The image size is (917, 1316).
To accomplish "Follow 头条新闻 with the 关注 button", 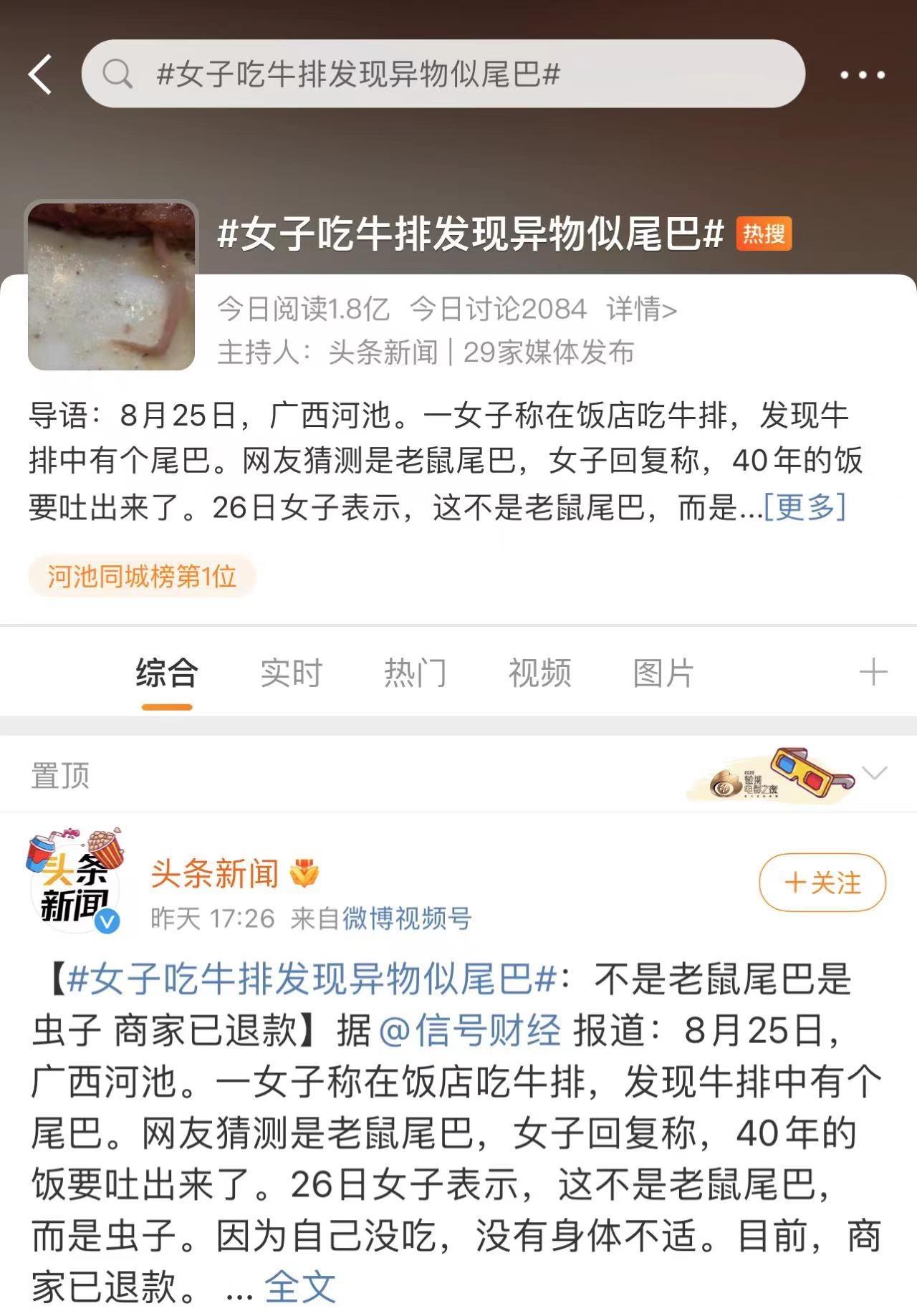I will pyautogui.click(x=822, y=883).
